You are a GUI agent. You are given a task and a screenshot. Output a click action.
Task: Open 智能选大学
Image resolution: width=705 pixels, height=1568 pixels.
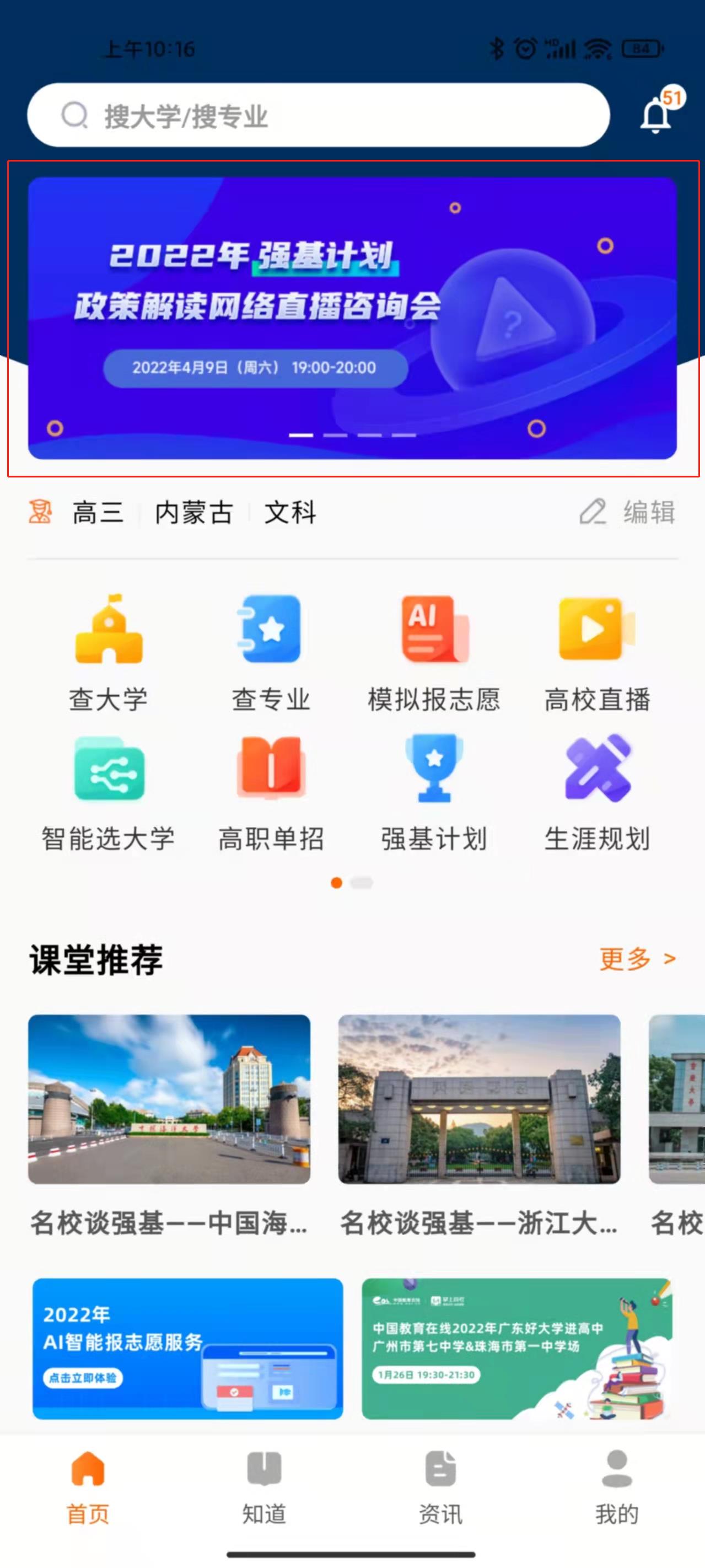click(109, 792)
